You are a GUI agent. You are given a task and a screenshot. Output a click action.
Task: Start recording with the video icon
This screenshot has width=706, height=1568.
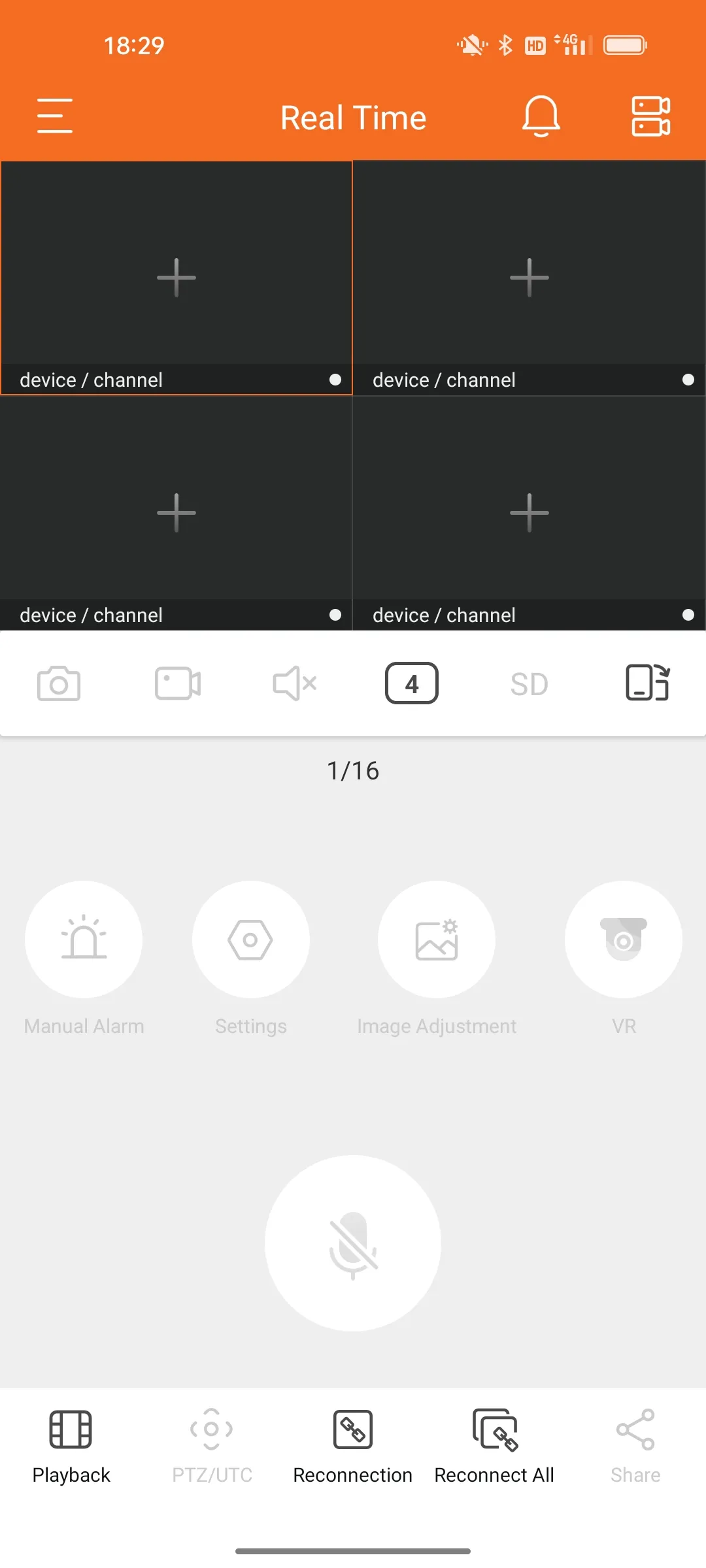(177, 683)
